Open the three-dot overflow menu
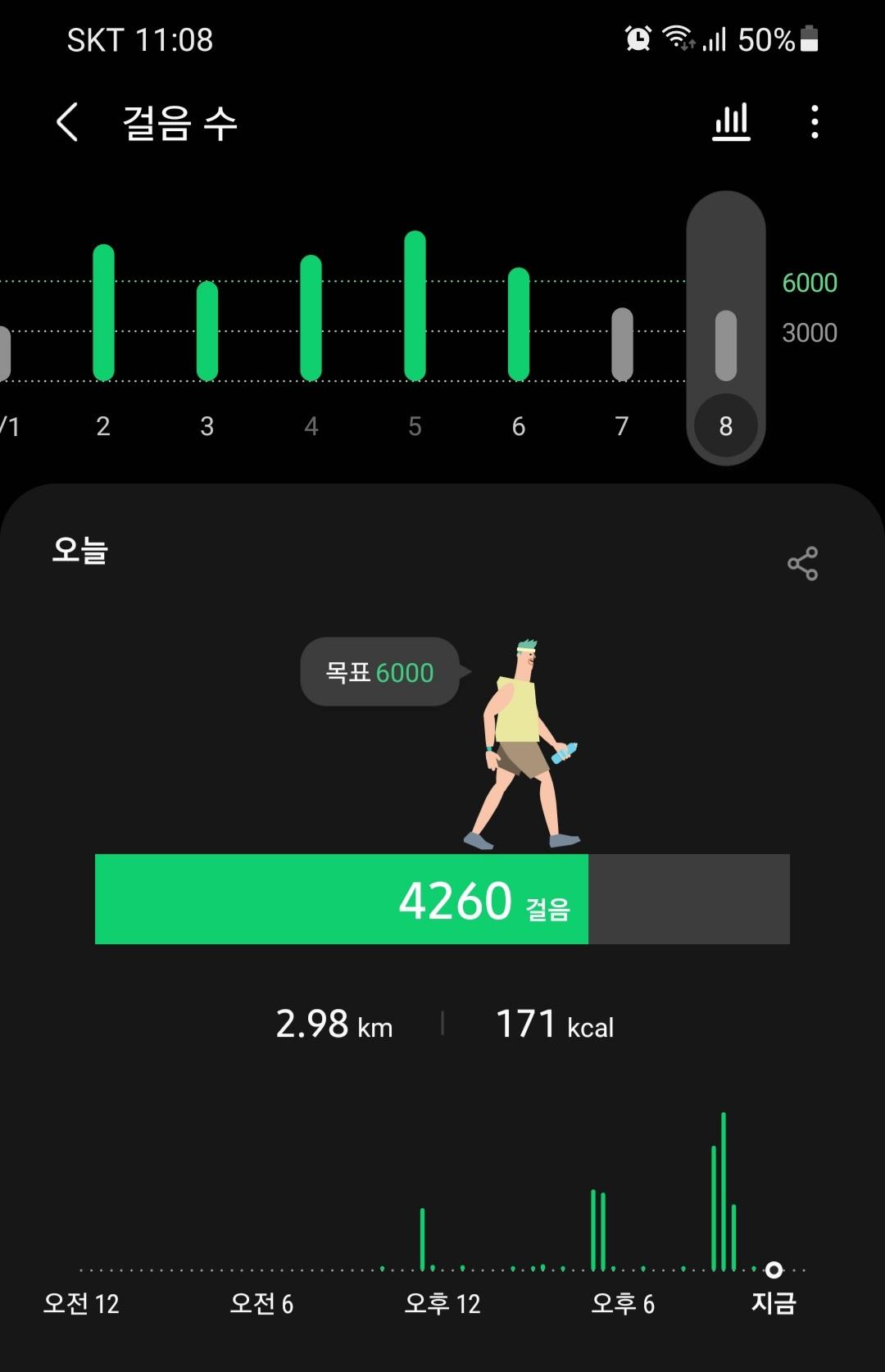885x1372 pixels. pos(814,122)
